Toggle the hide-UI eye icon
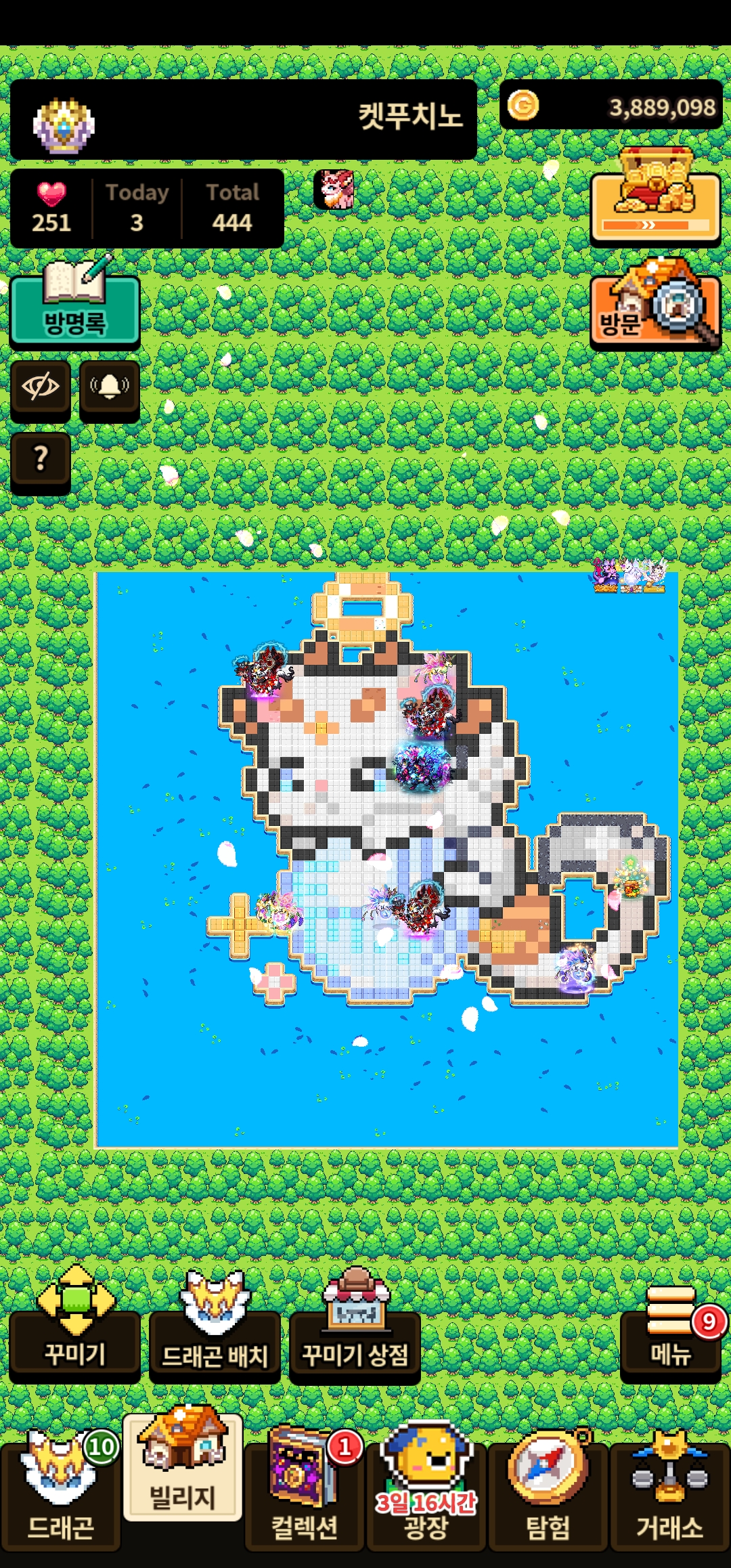Screen dimensions: 731x1568 click(41, 388)
